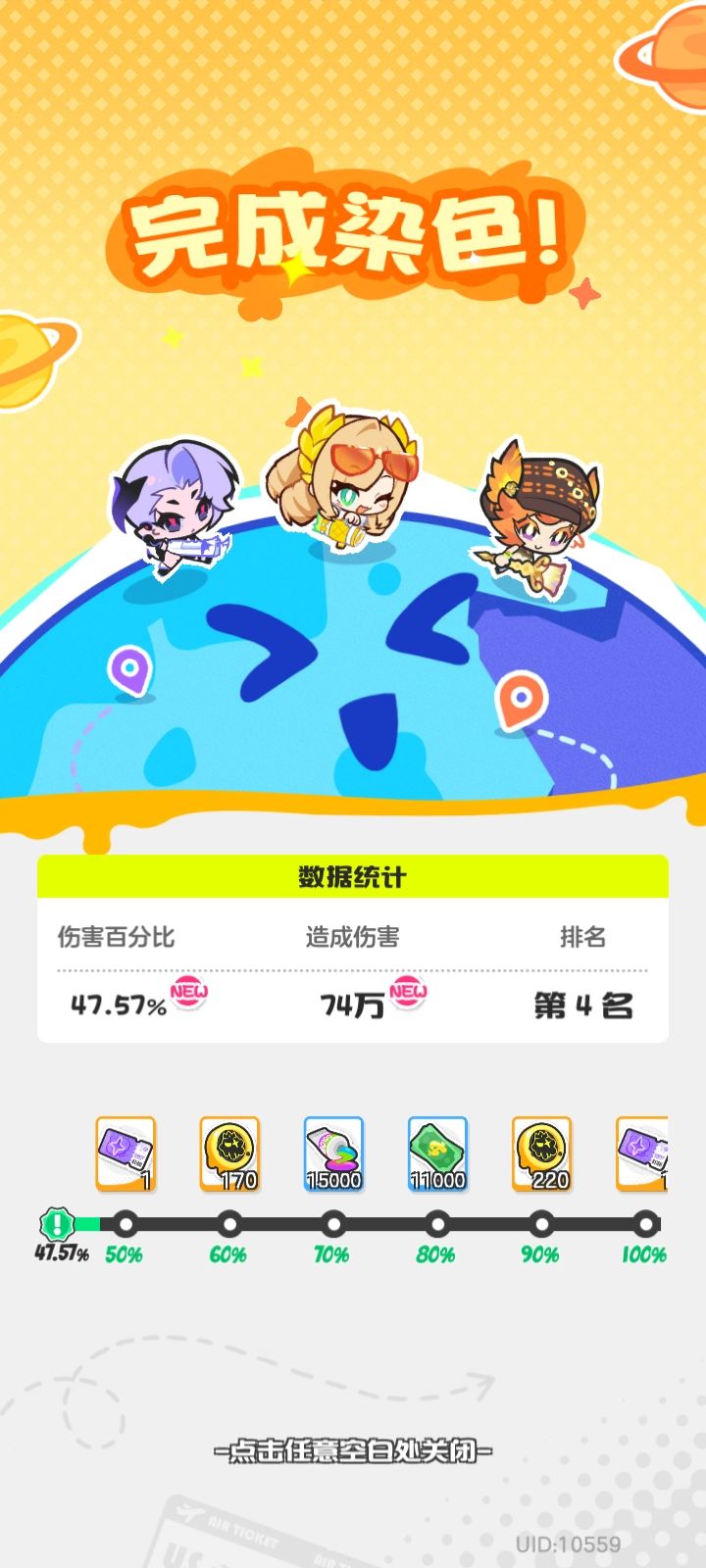This screenshot has height=1568, width=706.
Task: Click the 170 gold coin reward icon
Action: pos(227,1154)
